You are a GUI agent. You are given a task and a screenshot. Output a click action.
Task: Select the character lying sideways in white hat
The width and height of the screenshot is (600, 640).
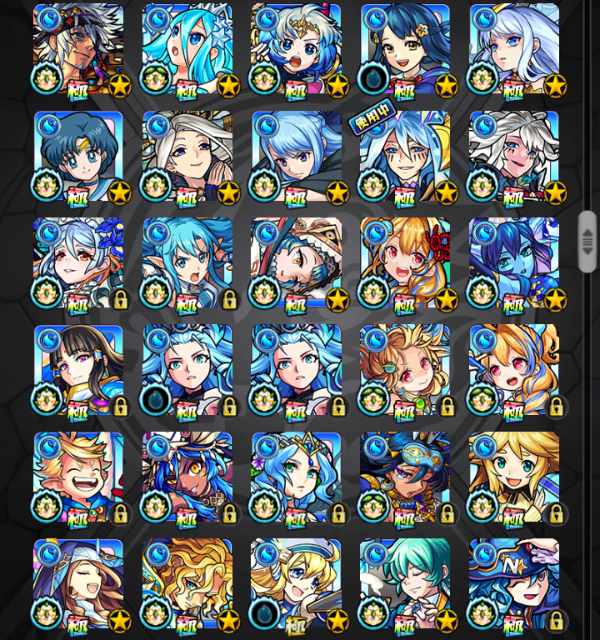pyautogui.click(x=296, y=263)
